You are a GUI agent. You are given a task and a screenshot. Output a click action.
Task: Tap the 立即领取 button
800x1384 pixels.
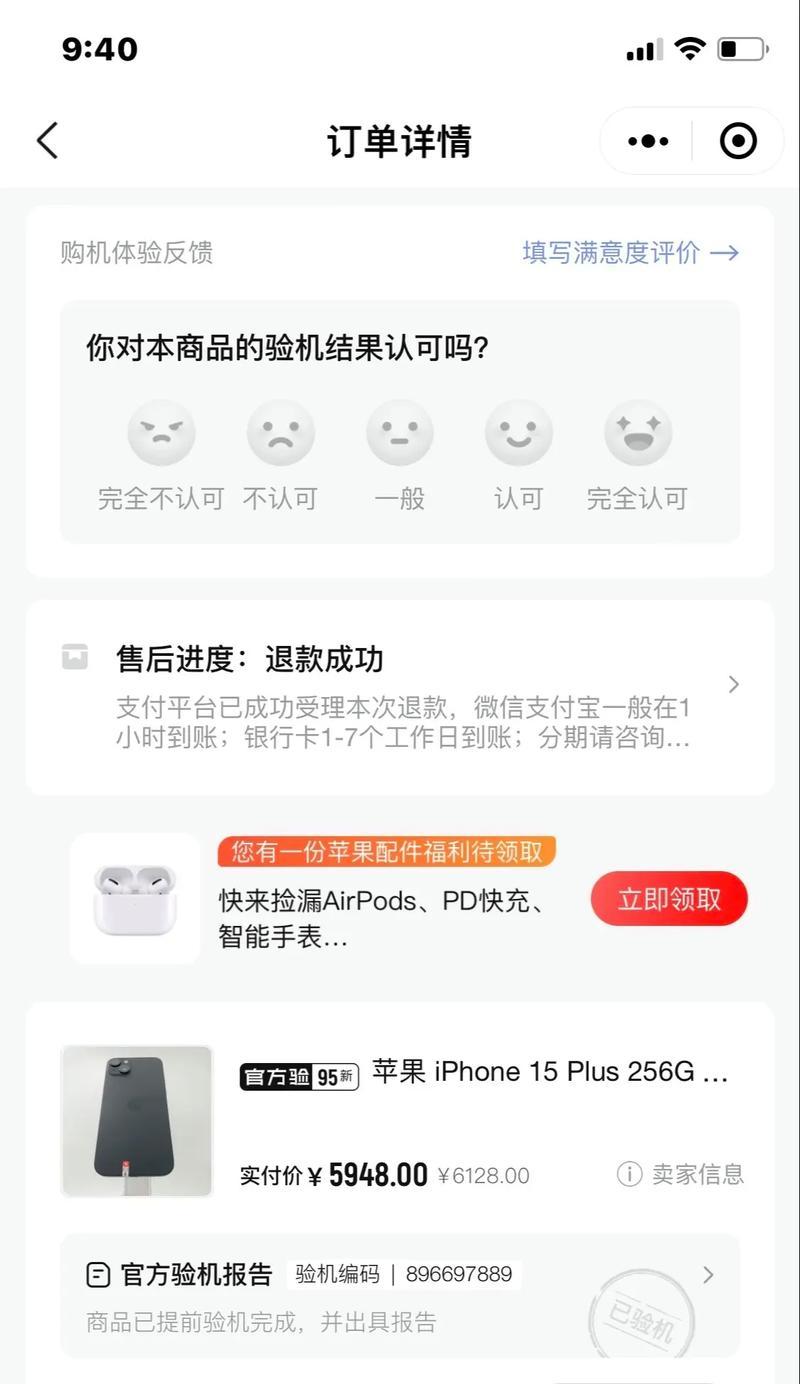pyautogui.click(x=669, y=899)
